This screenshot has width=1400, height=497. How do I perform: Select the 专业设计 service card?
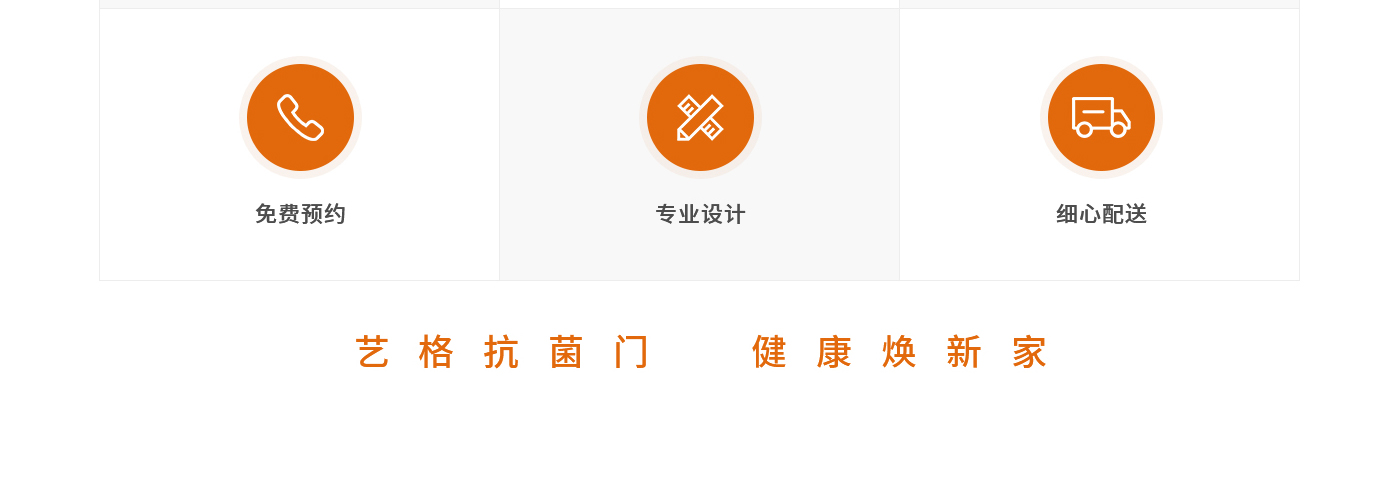click(x=700, y=145)
